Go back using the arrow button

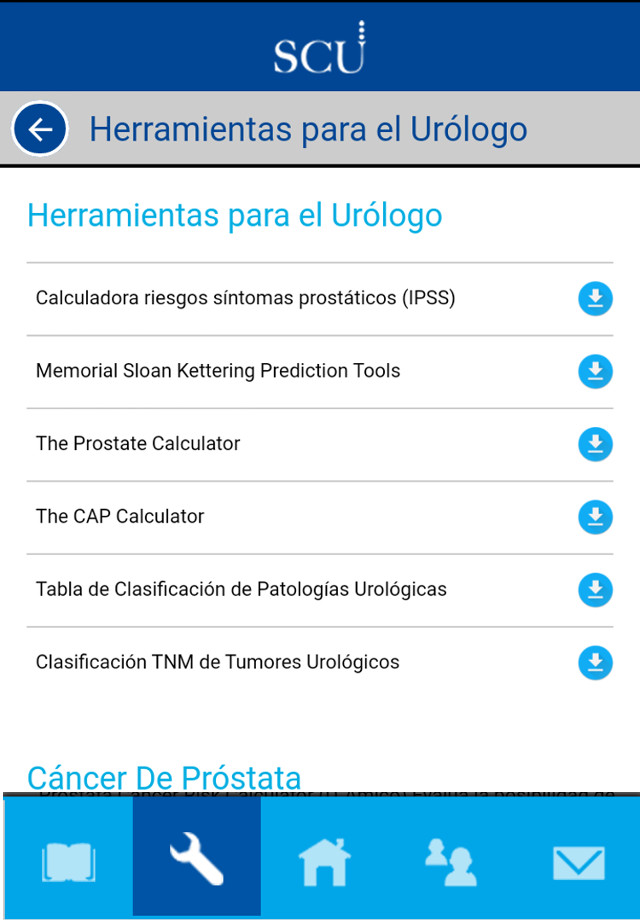(x=40, y=130)
